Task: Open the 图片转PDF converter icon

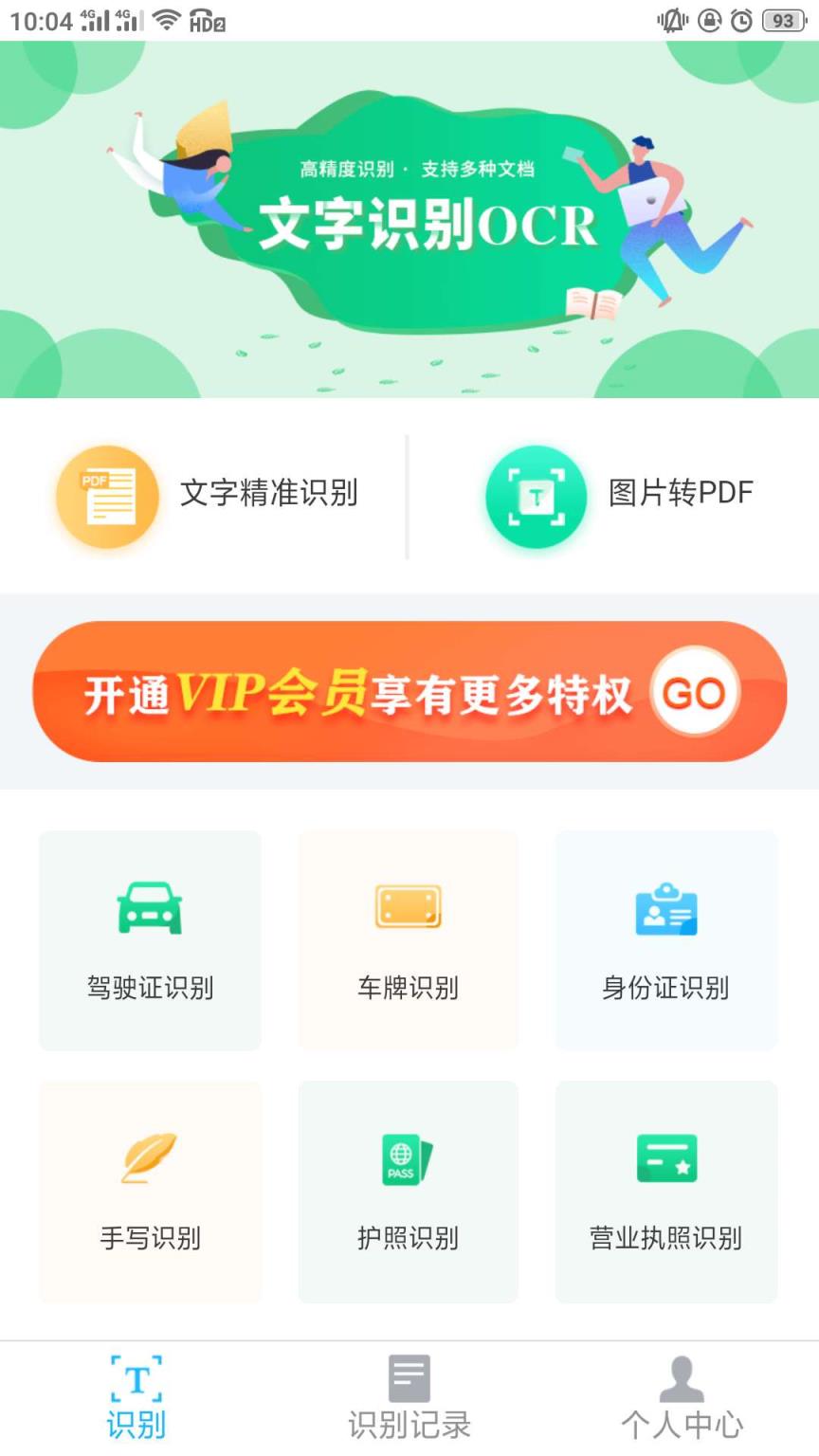Action: tap(536, 497)
